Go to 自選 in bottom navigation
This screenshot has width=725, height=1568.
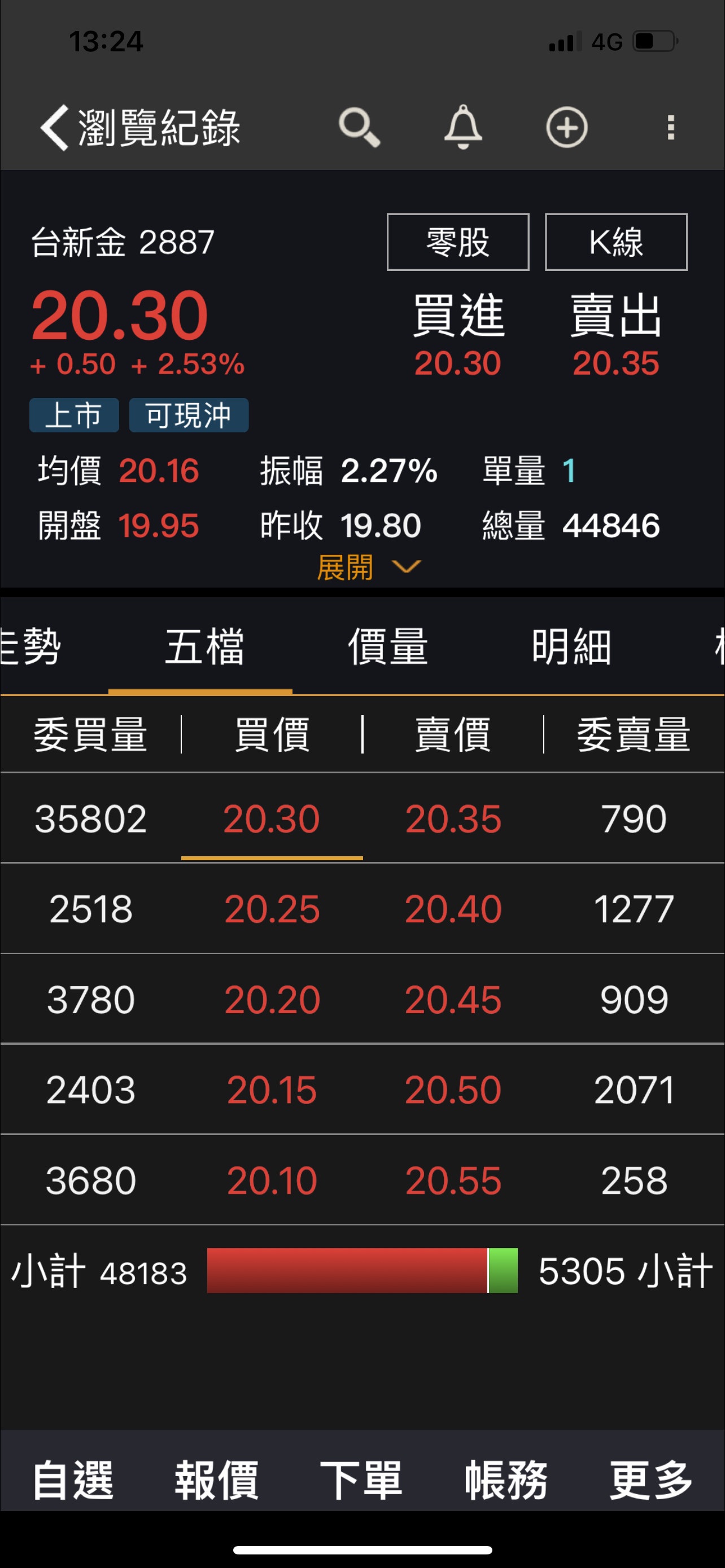pos(73,1479)
